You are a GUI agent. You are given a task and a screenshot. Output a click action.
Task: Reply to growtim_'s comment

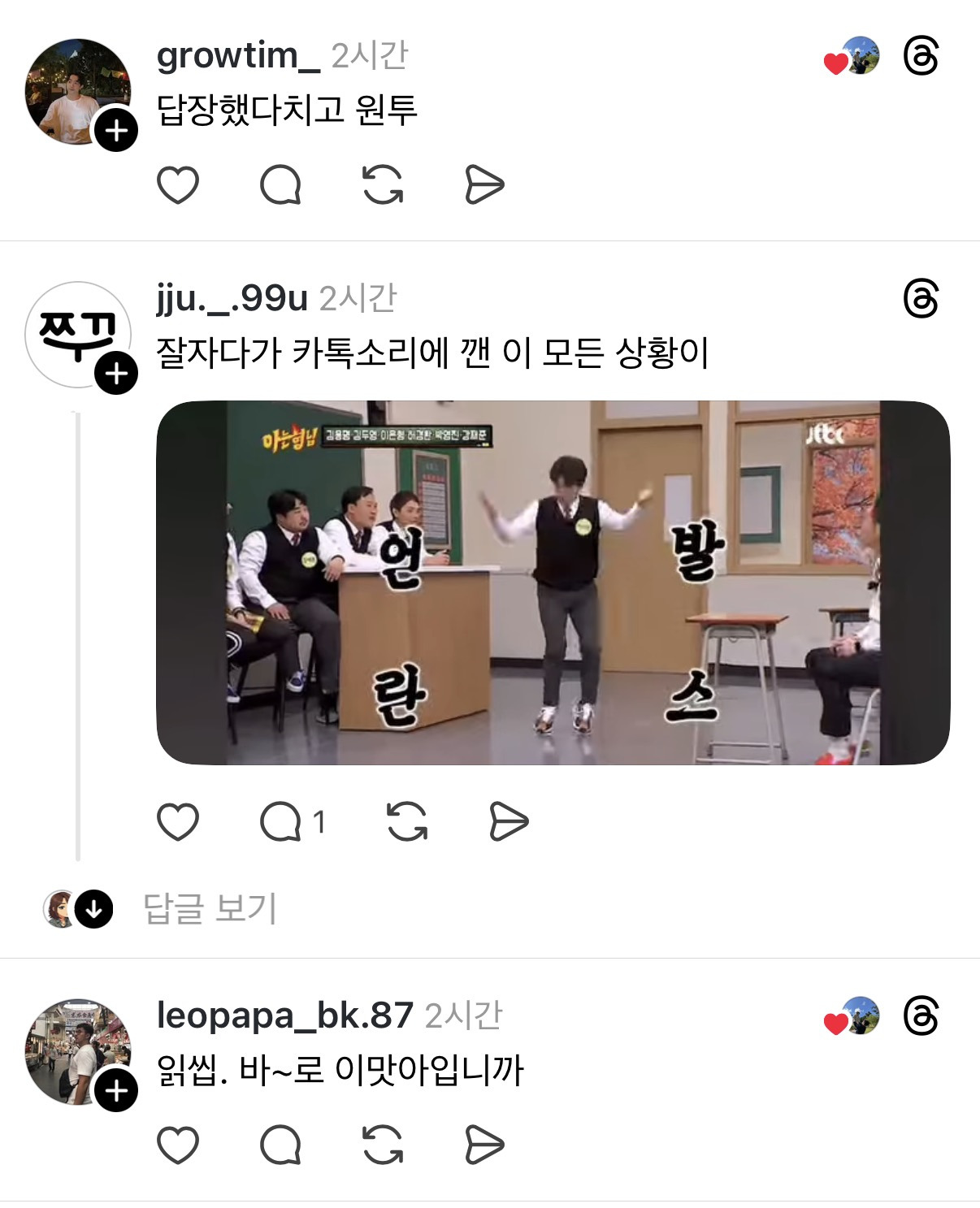click(280, 184)
